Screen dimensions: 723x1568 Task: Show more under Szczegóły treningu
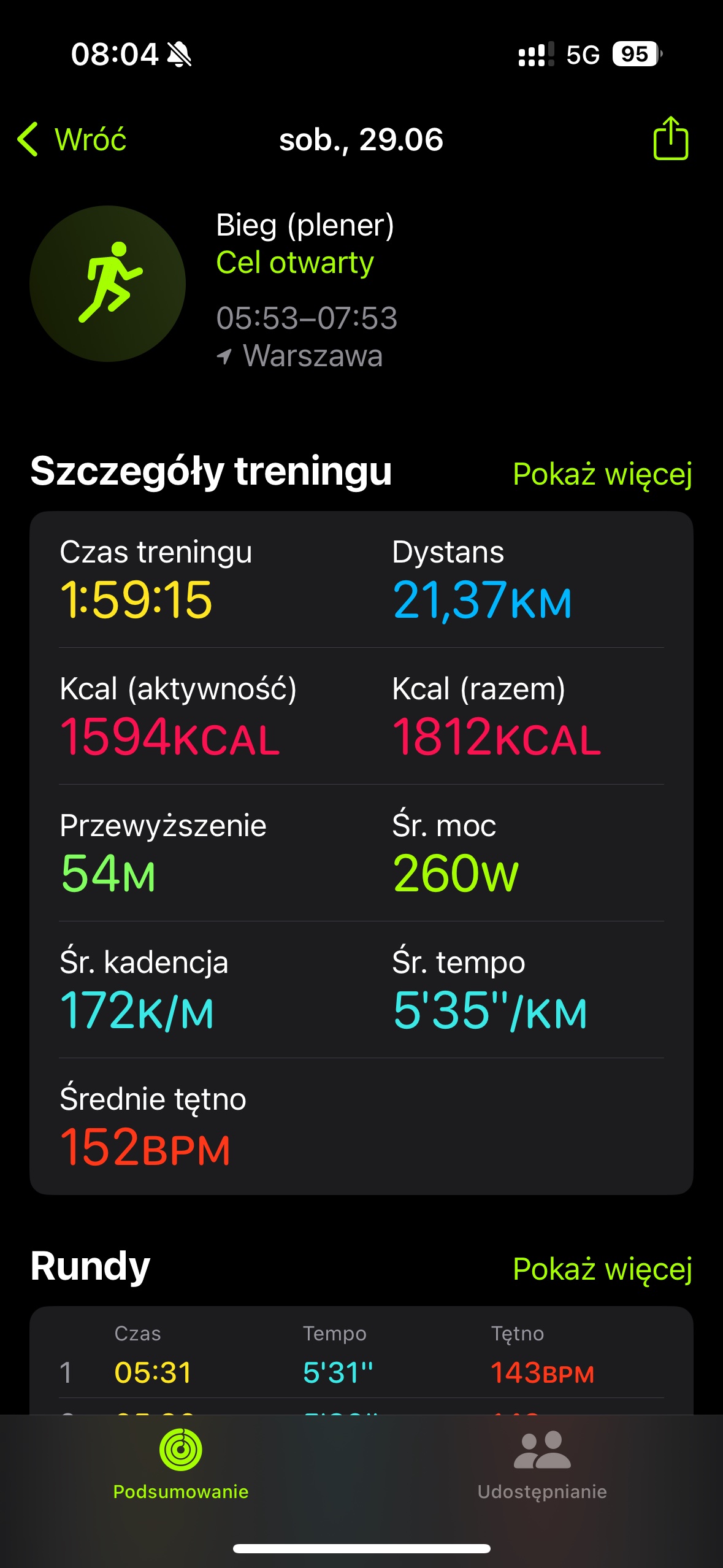click(x=602, y=474)
